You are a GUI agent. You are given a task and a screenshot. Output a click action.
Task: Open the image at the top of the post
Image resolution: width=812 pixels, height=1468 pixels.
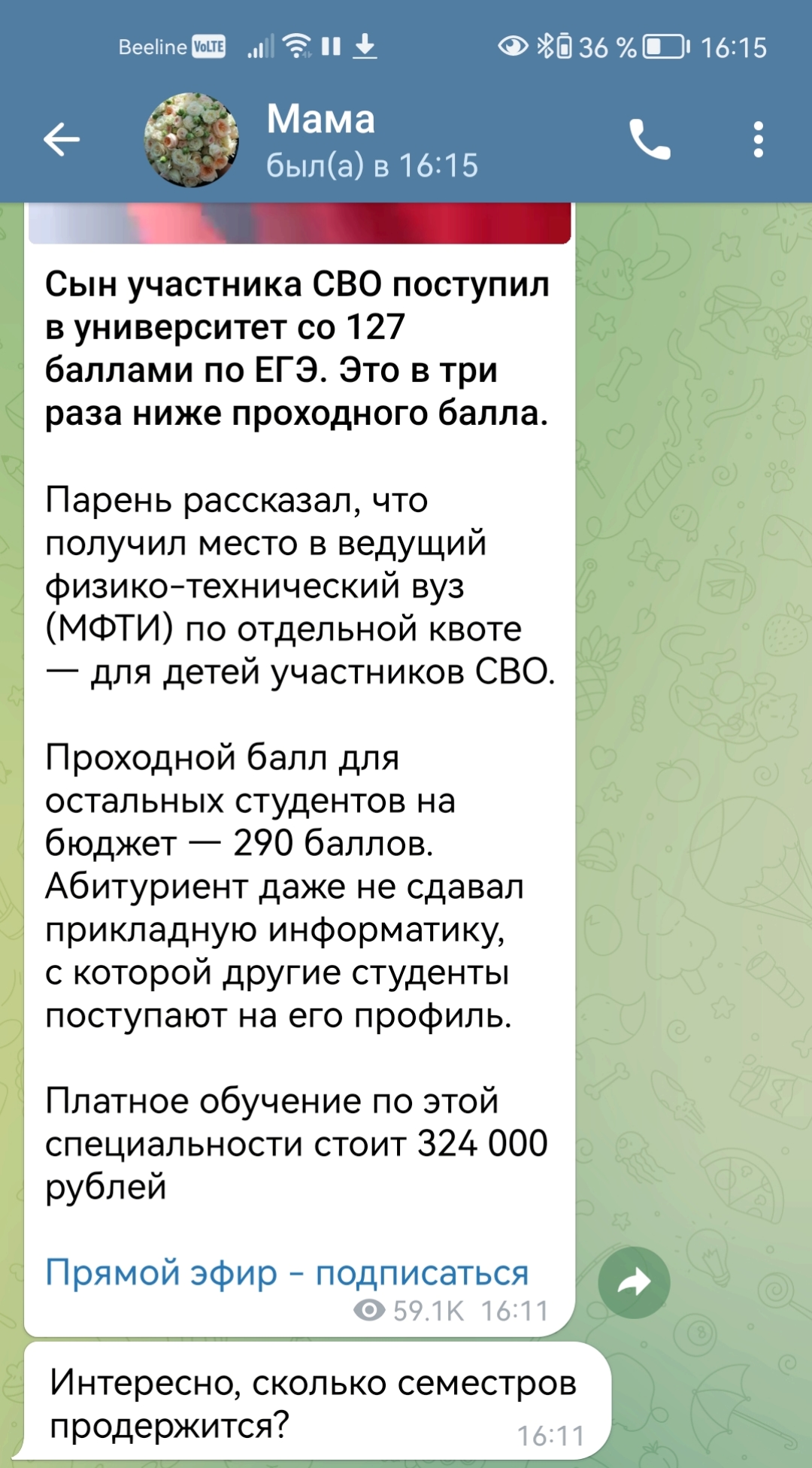pos(299,223)
